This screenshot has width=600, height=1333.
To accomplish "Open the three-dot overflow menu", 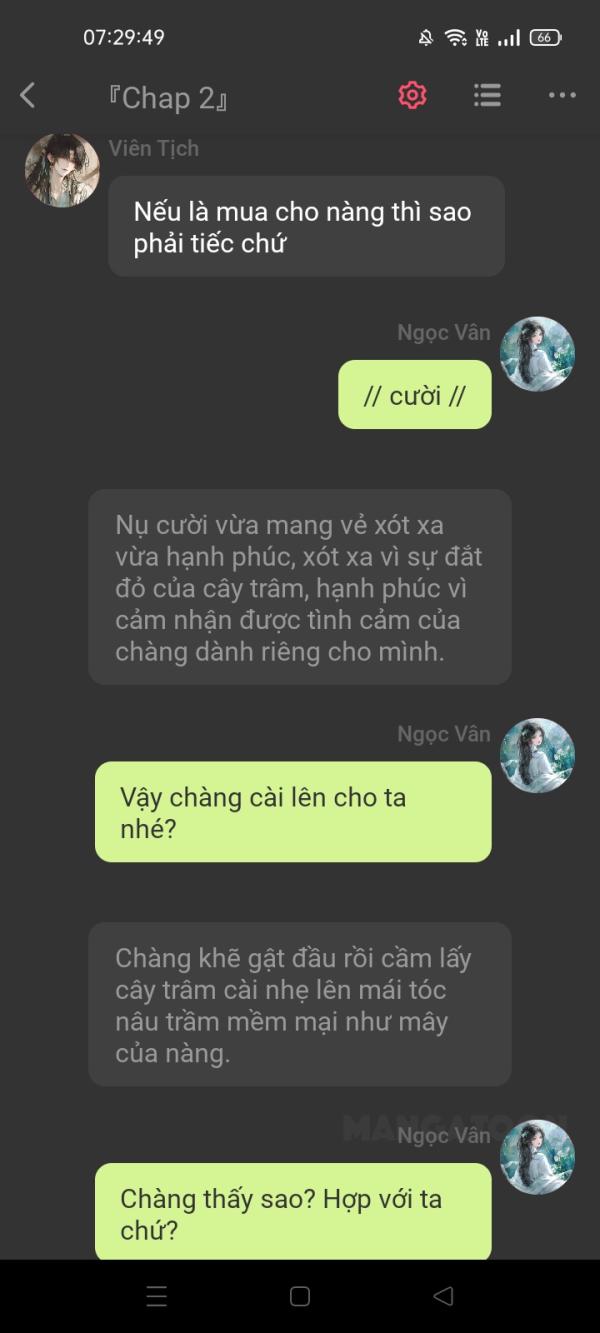I will pyautogui.click(x=562, y=95).
